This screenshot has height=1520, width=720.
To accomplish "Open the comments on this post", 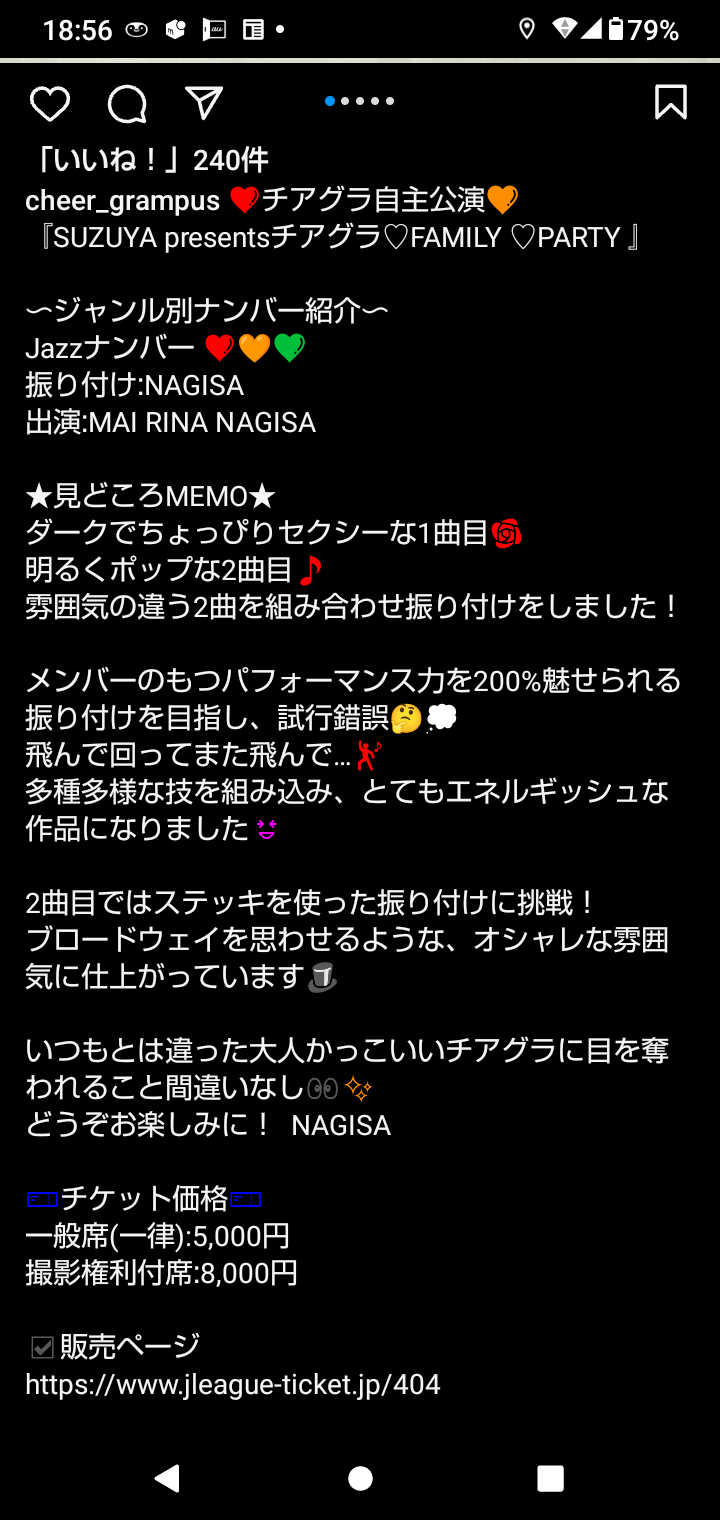I will (127, 103).
